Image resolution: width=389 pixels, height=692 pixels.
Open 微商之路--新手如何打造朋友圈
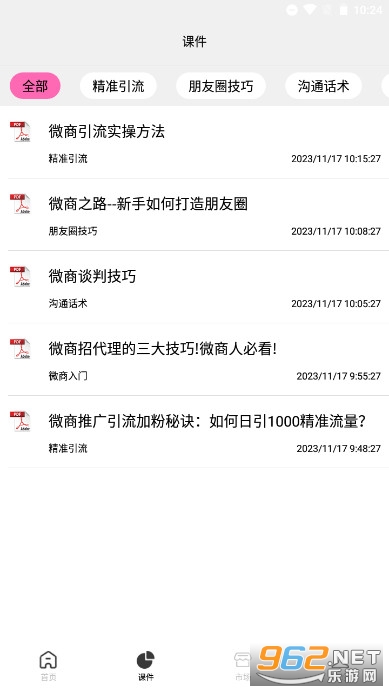point(194,215)
